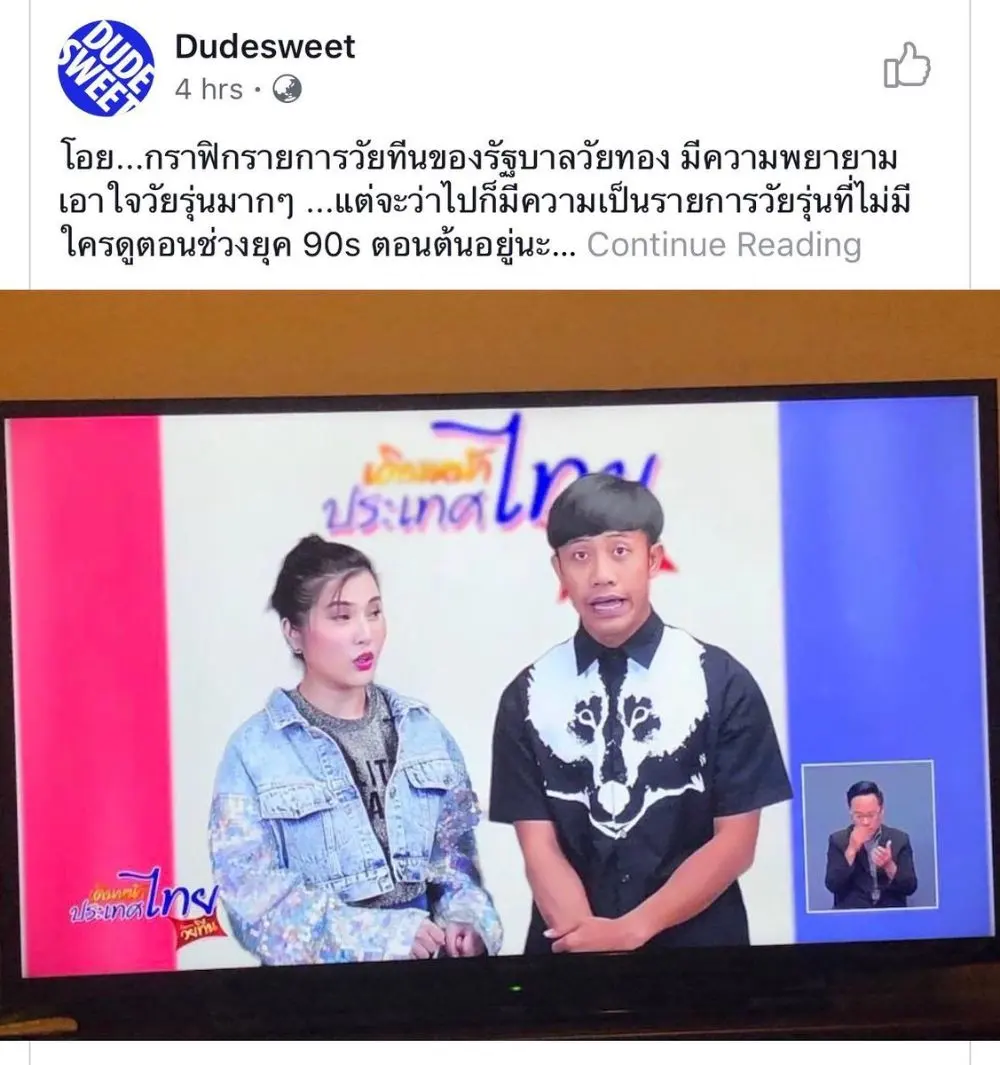Viewport: 1000px width, 1065px height.
Task: Open the Dudesweet profile picture
Action: point(106,68)
